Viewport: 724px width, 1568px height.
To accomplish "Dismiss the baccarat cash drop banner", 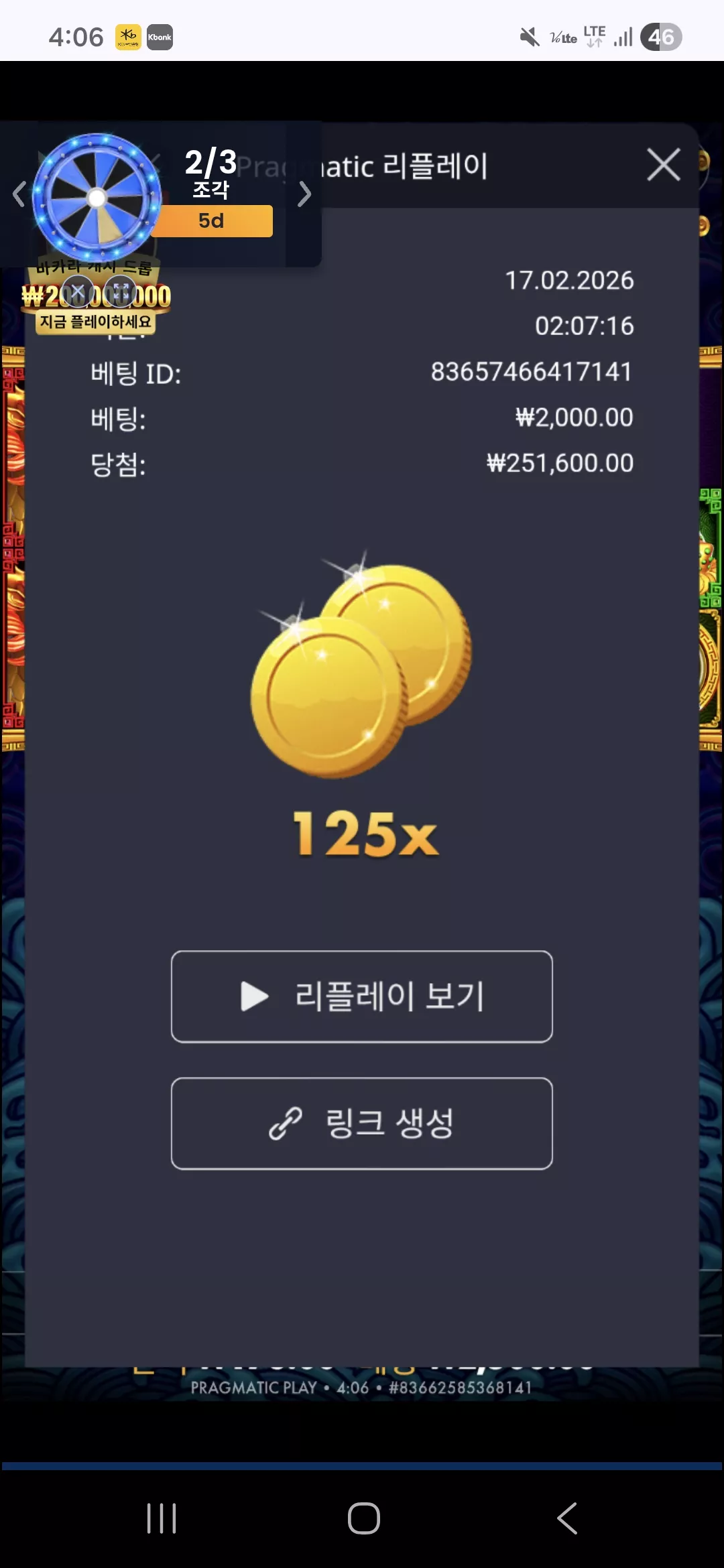I will click(78, 291).
